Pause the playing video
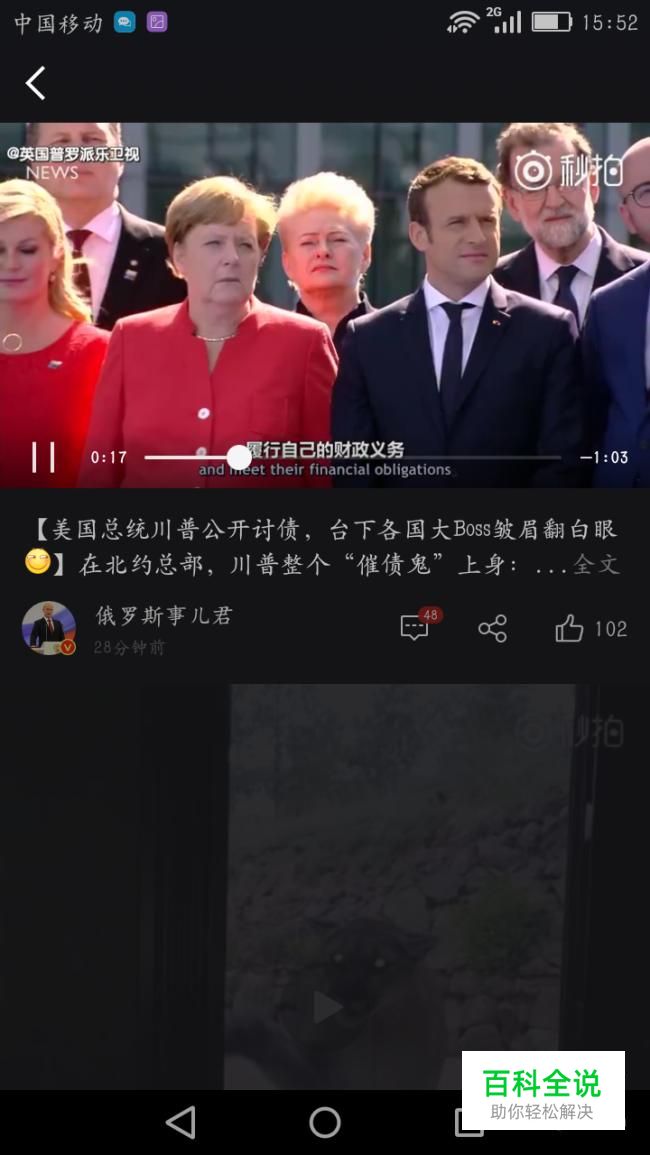Image resolution: width=650 pixels, height=1155 pixels. coord(43,457)
